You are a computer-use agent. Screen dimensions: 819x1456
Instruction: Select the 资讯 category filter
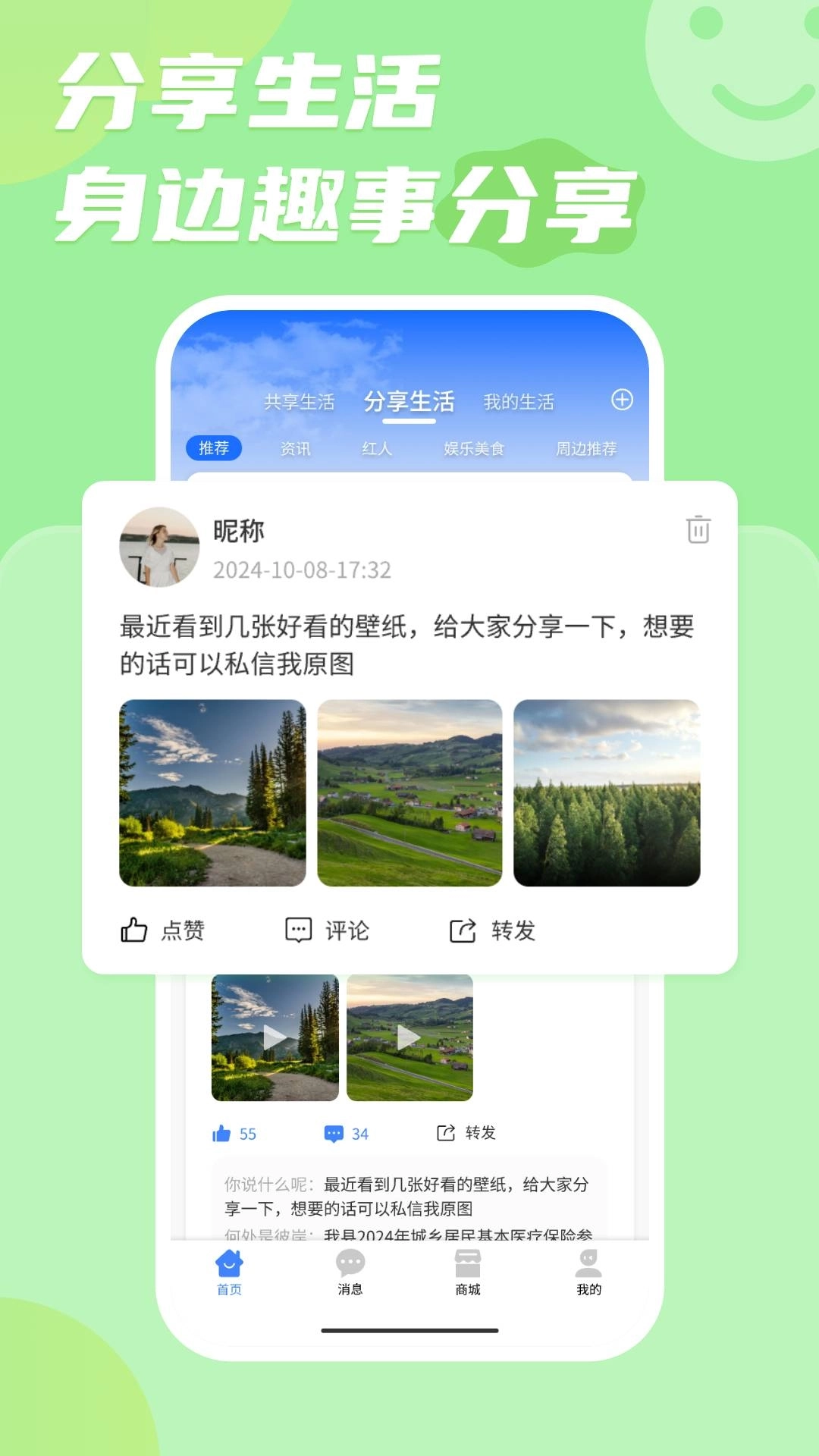[x=296, y=448]
